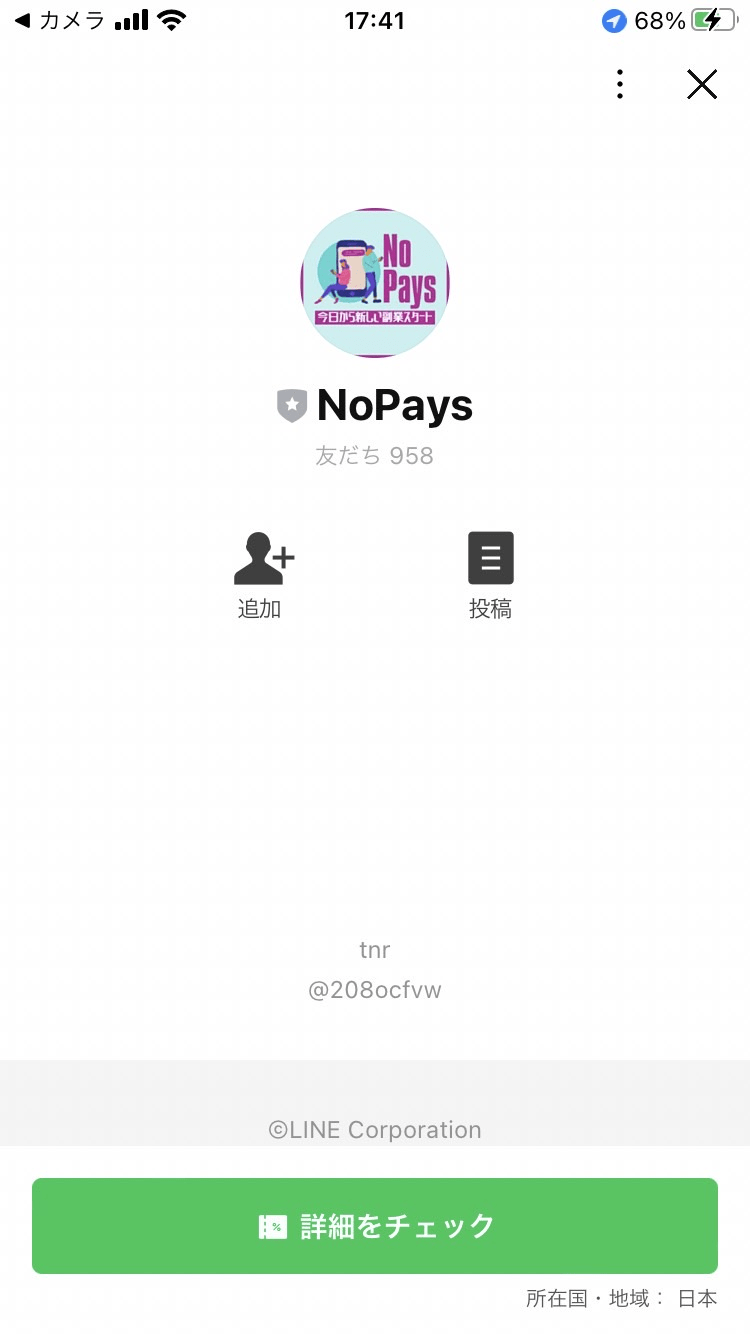Tap the 投稿 label under the icon
Image resolution: width=750 pixels, height=1334 pixels.
[491, 609]
